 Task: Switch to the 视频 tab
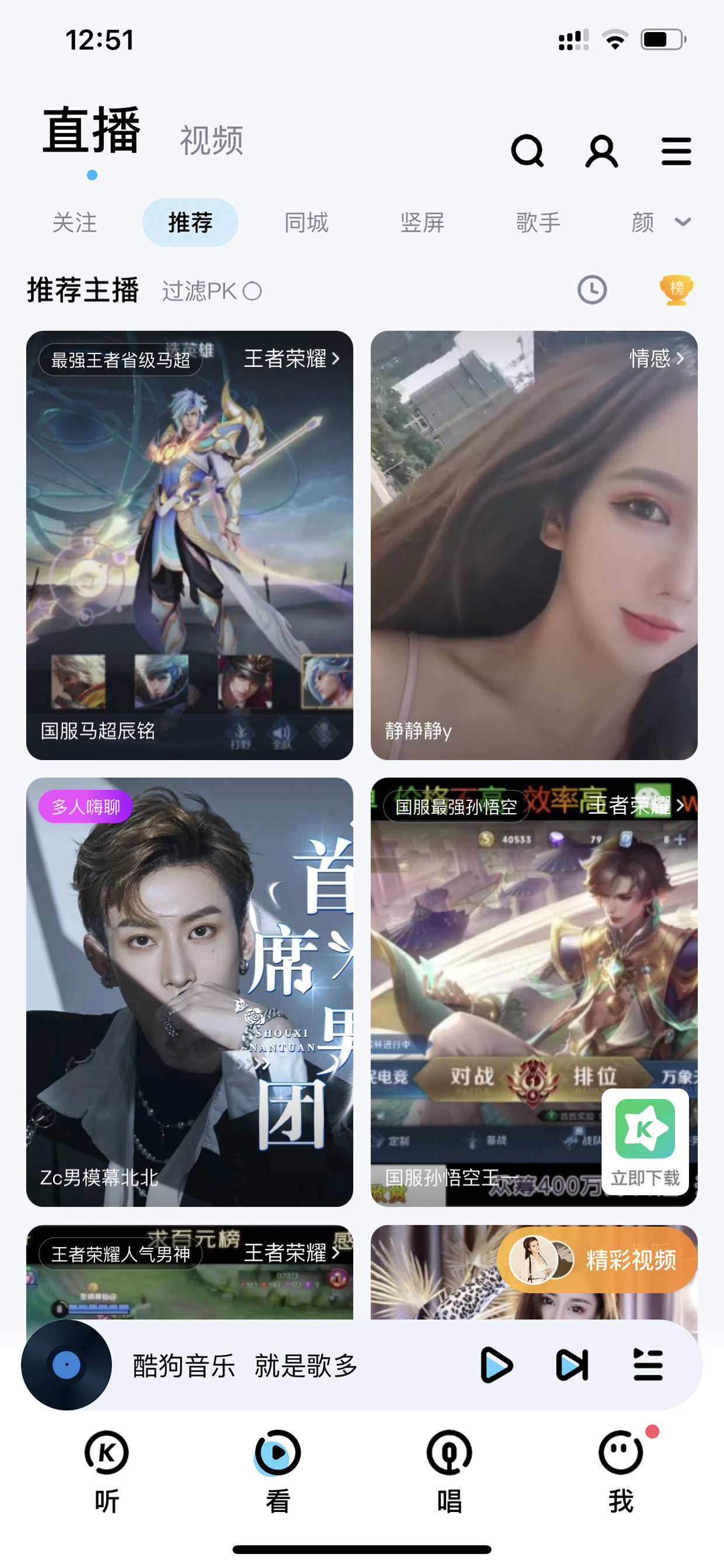pyautogui.click(x=211, y=141)
